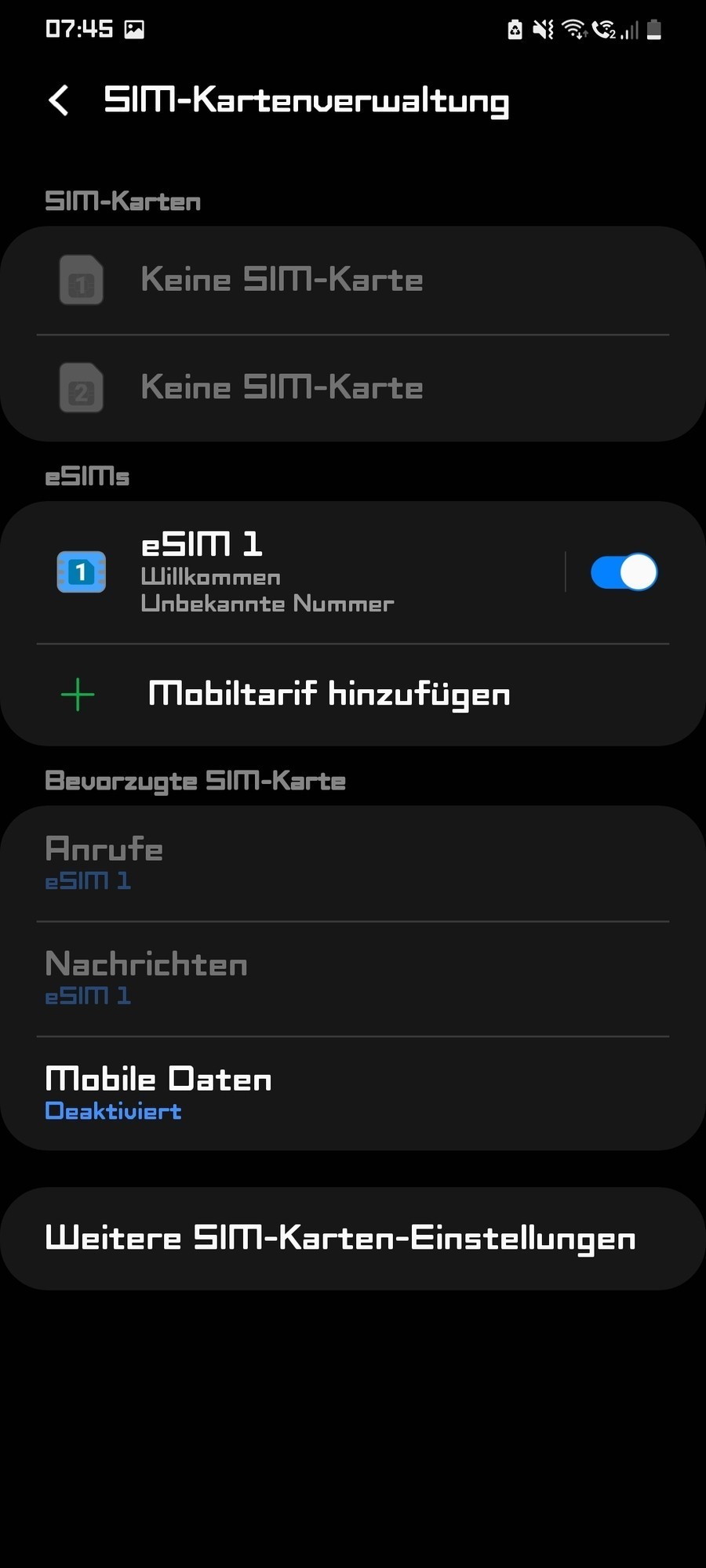
Task: Go back from SIM-Kartenverwaltung
Action: [59, 100]
